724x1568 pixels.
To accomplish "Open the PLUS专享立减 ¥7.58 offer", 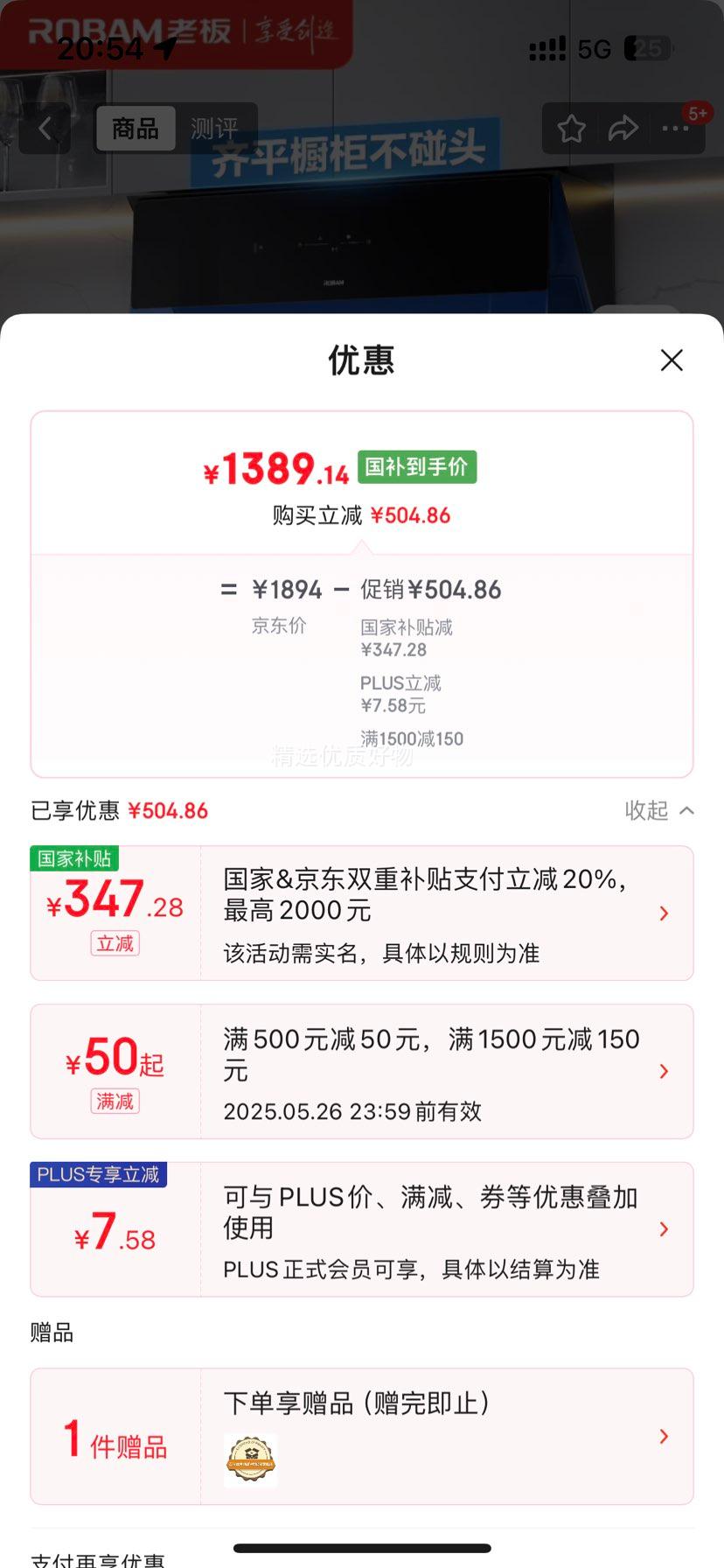I will [362, 1229].
